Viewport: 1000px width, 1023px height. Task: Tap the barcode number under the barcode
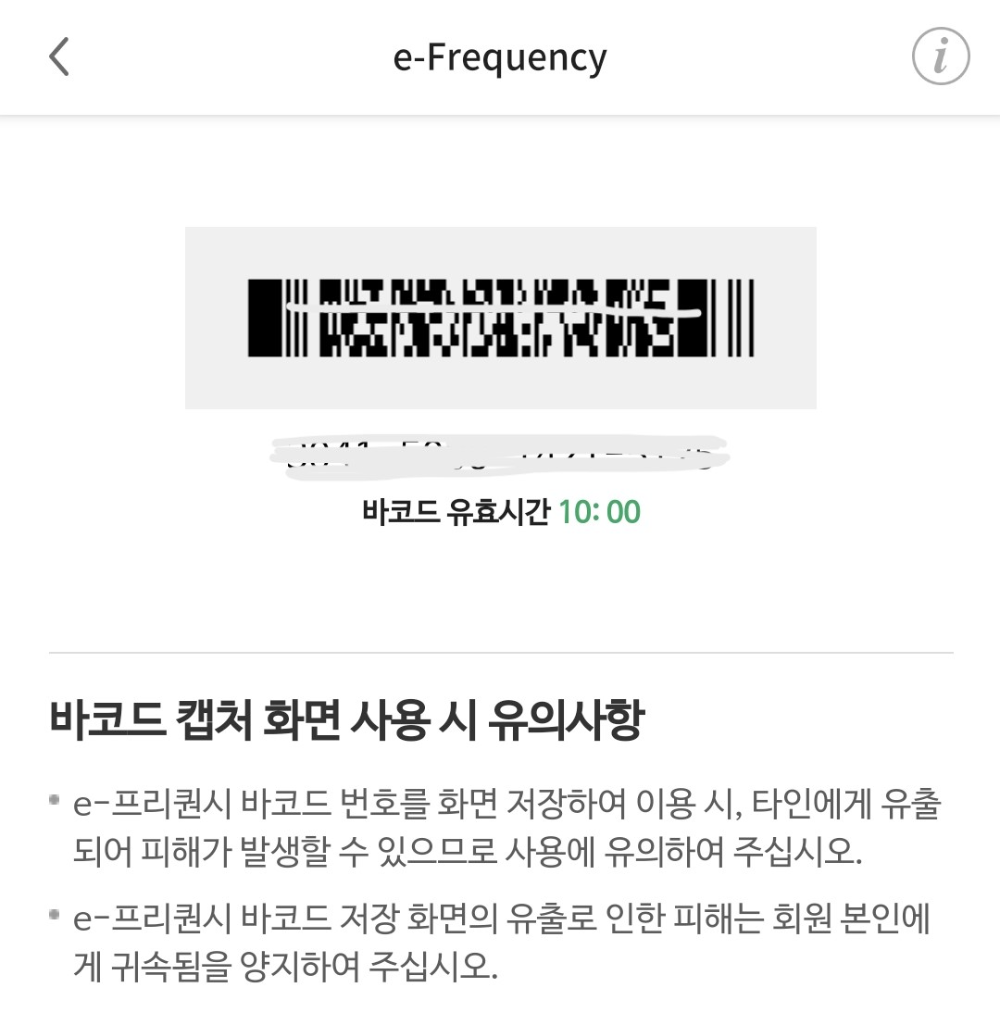coord(500,450)
